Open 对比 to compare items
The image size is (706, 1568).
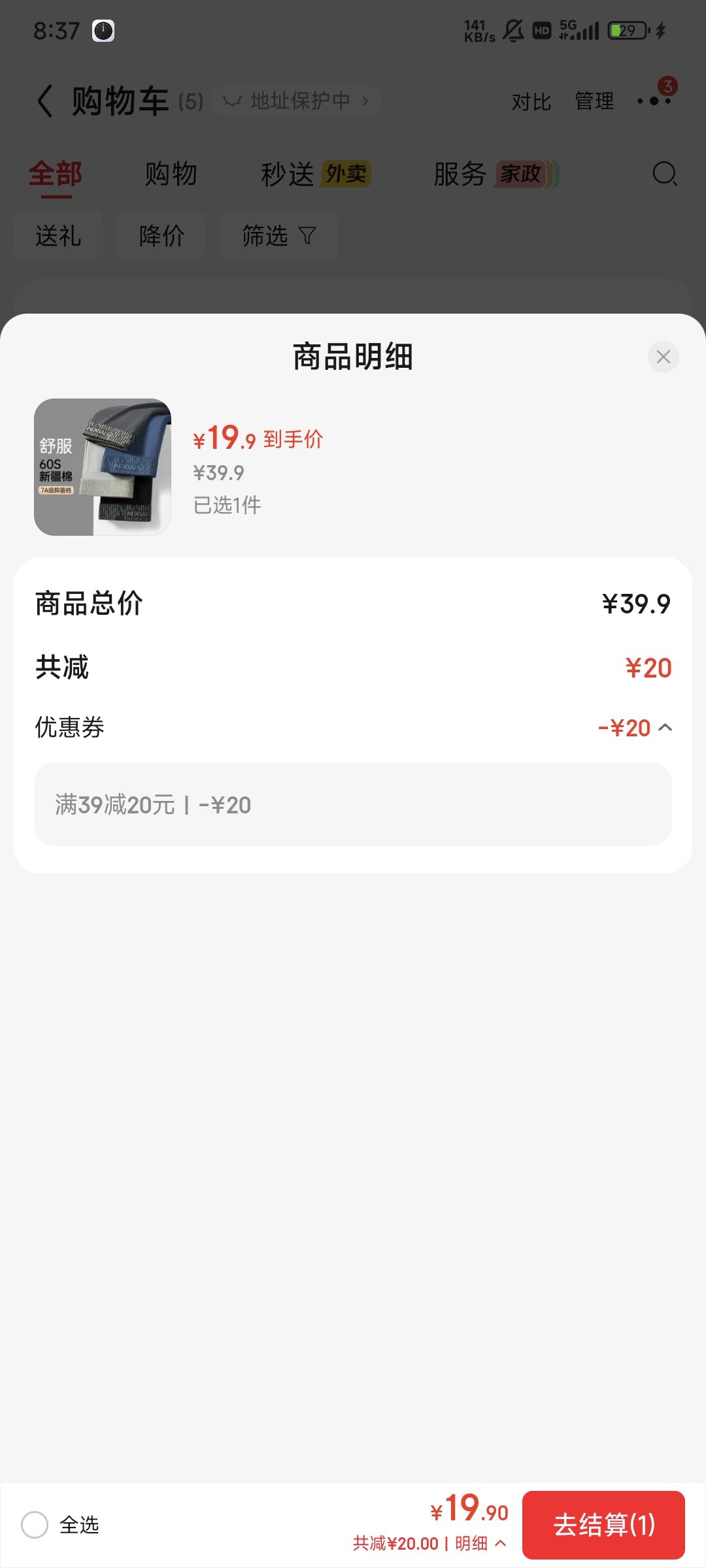click(x=531, y=102)
